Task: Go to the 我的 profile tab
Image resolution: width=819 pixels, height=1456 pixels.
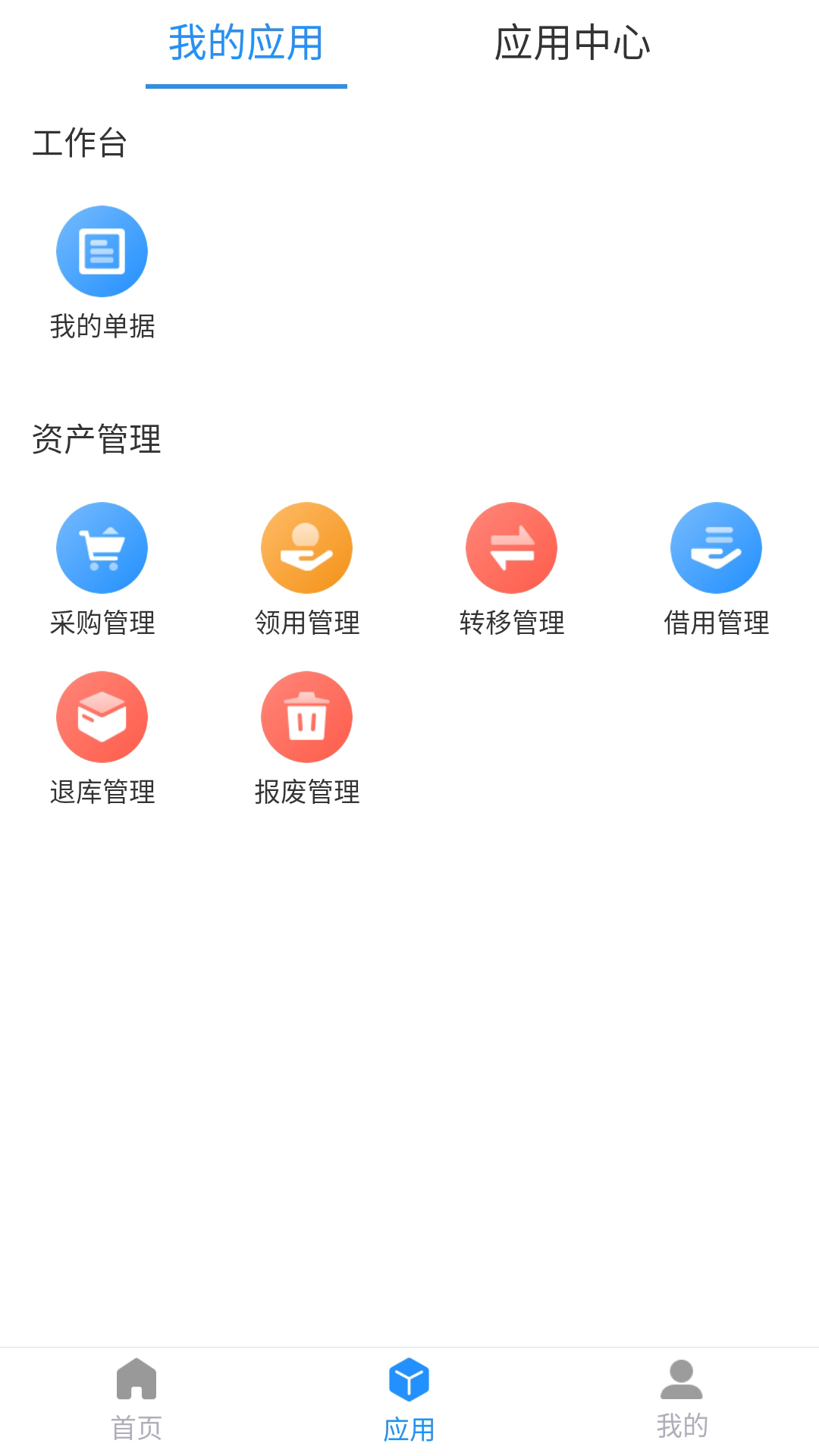Action: [682, 1399]
